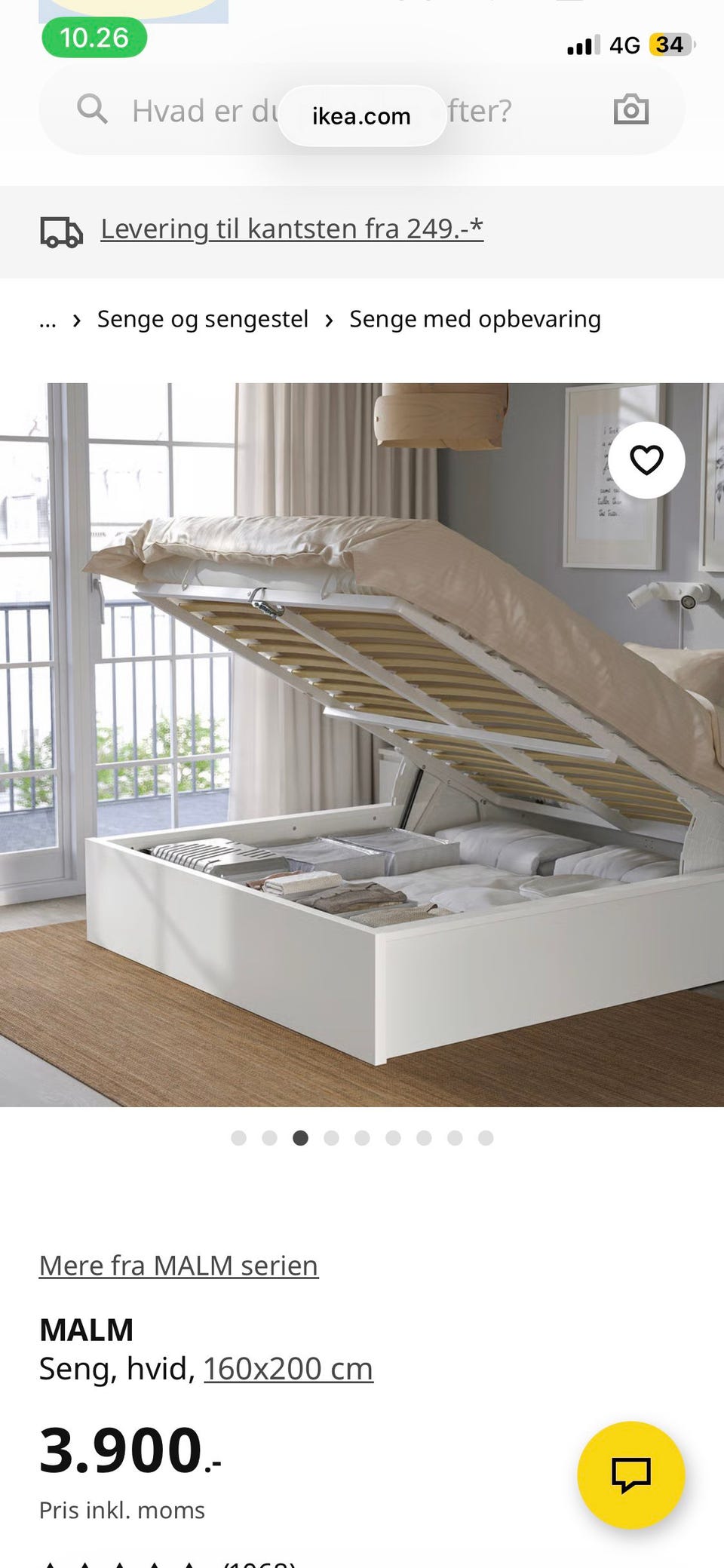The height and width of the screenshot is (1568, 724).
Task: Add MALM bed to favorites
Action: click(646, 460)
